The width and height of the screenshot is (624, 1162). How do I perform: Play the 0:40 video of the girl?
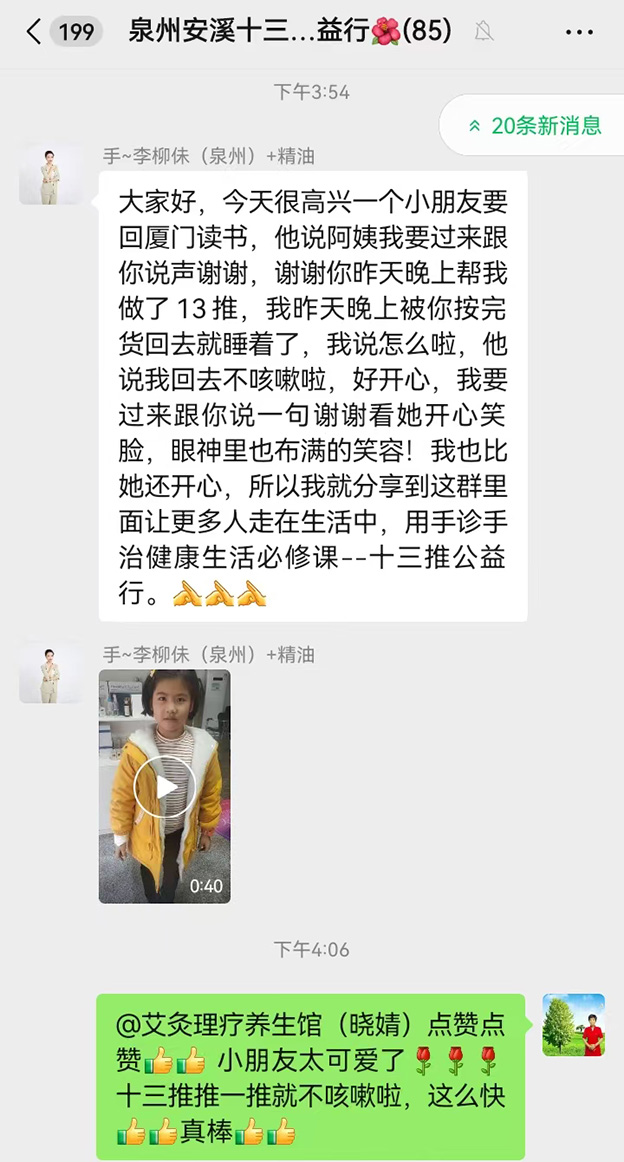165,786
